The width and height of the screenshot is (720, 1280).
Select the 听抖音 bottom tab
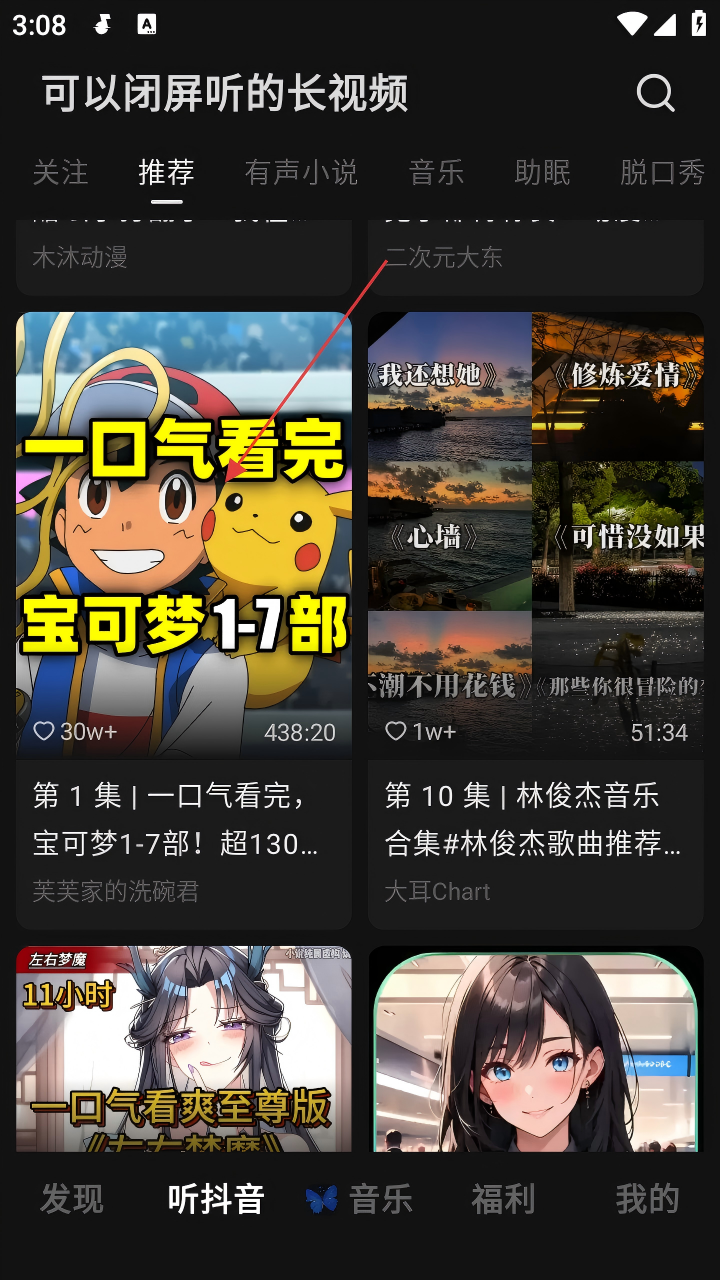216,1198
